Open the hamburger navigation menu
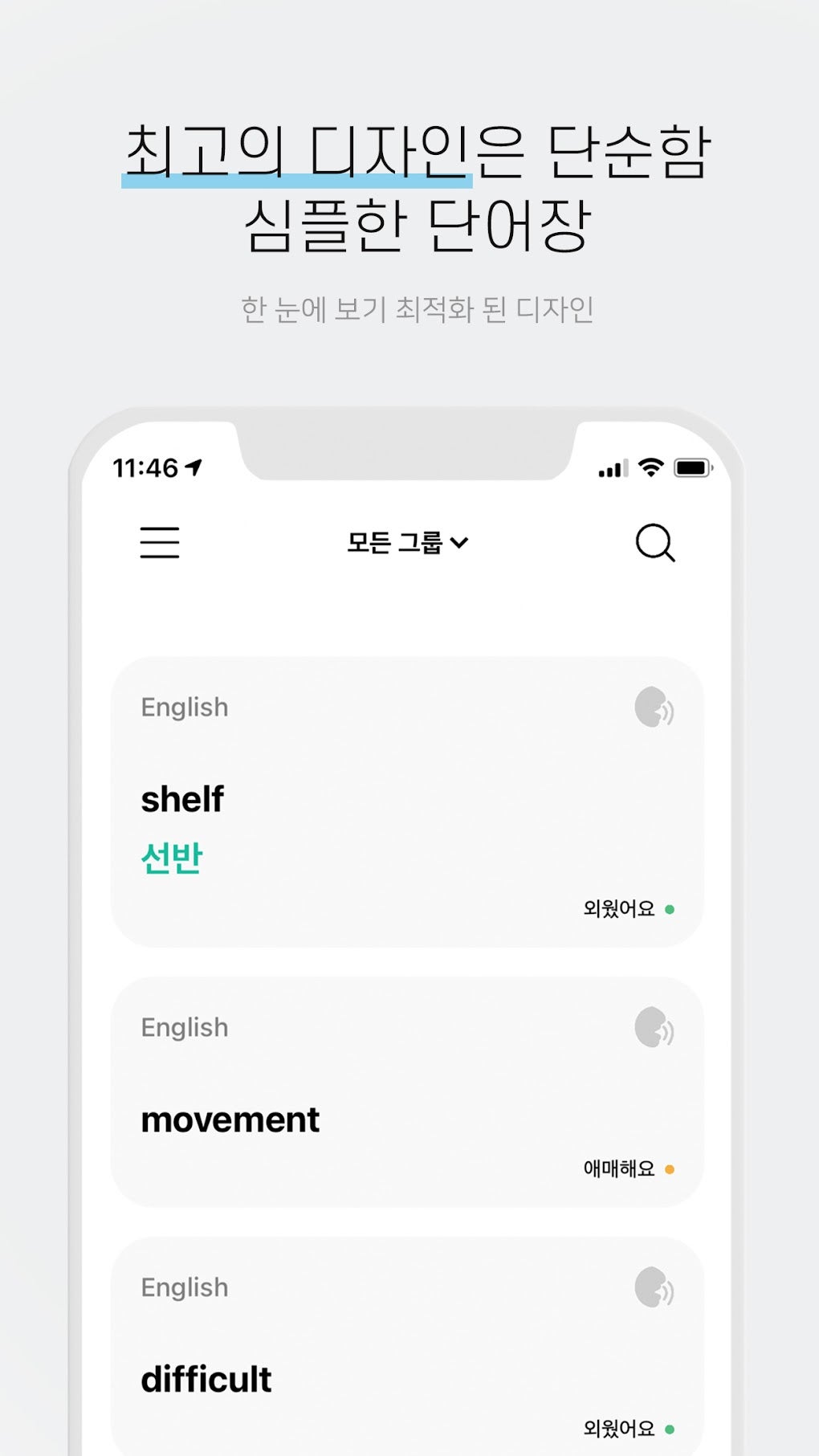Image resolution: width=819 pixels, height=1456 pixels. 160,543
